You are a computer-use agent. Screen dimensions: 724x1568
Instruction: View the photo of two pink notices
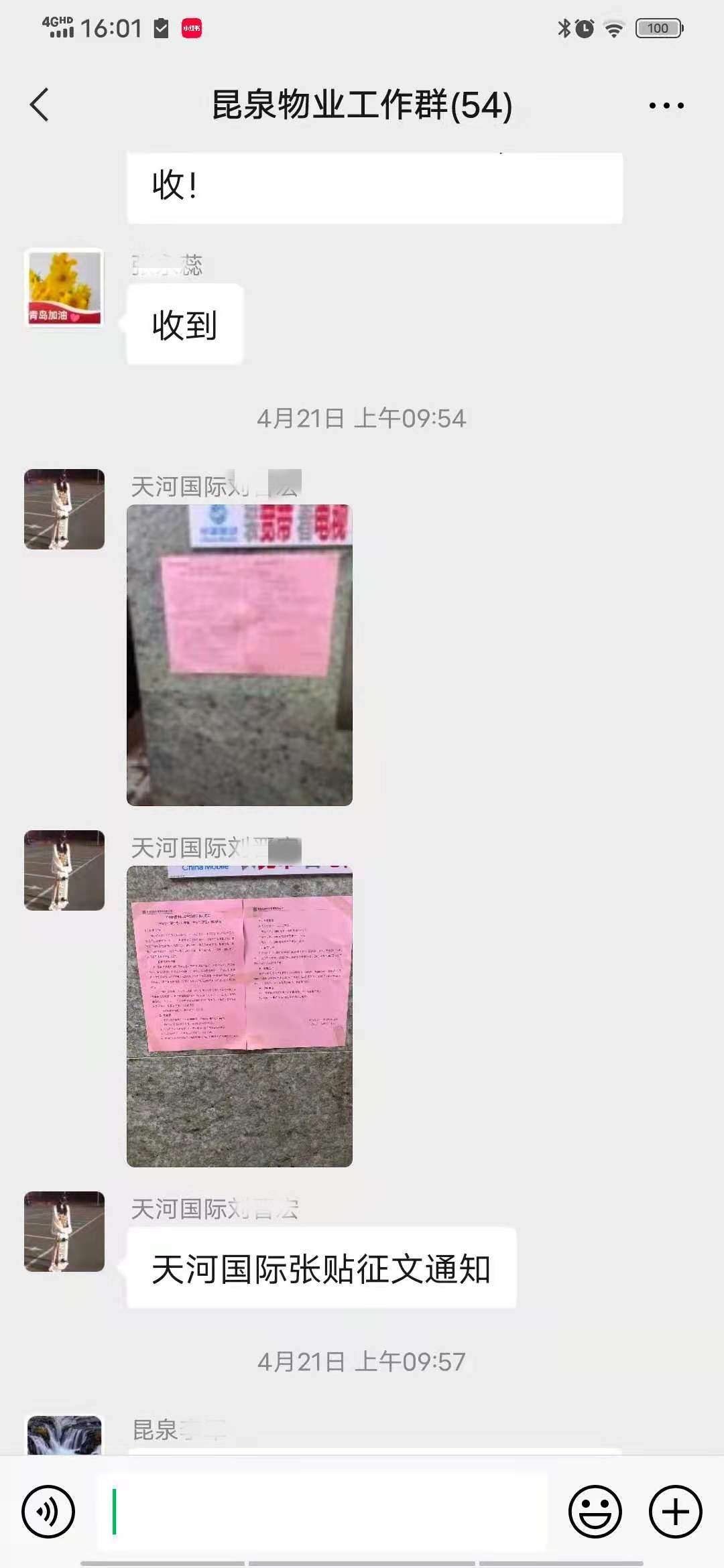pos(239,1016)
